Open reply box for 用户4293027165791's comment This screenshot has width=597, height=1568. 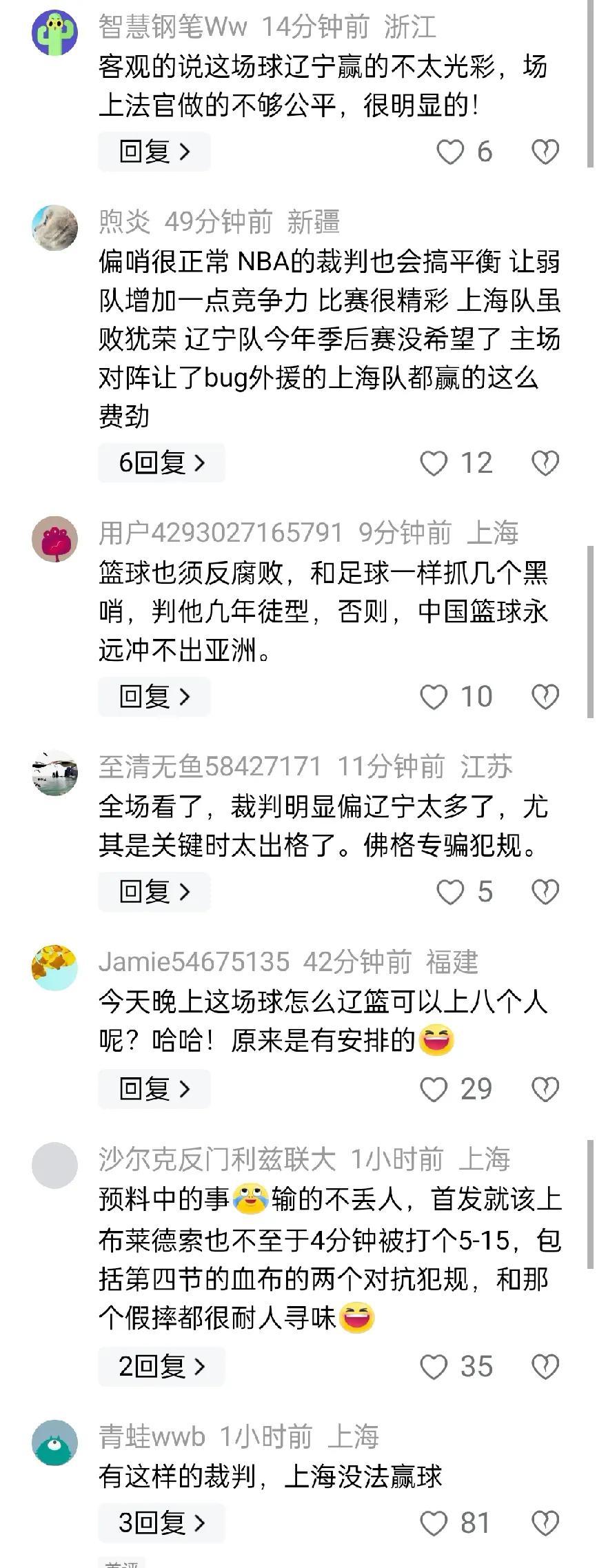(154, 697)
